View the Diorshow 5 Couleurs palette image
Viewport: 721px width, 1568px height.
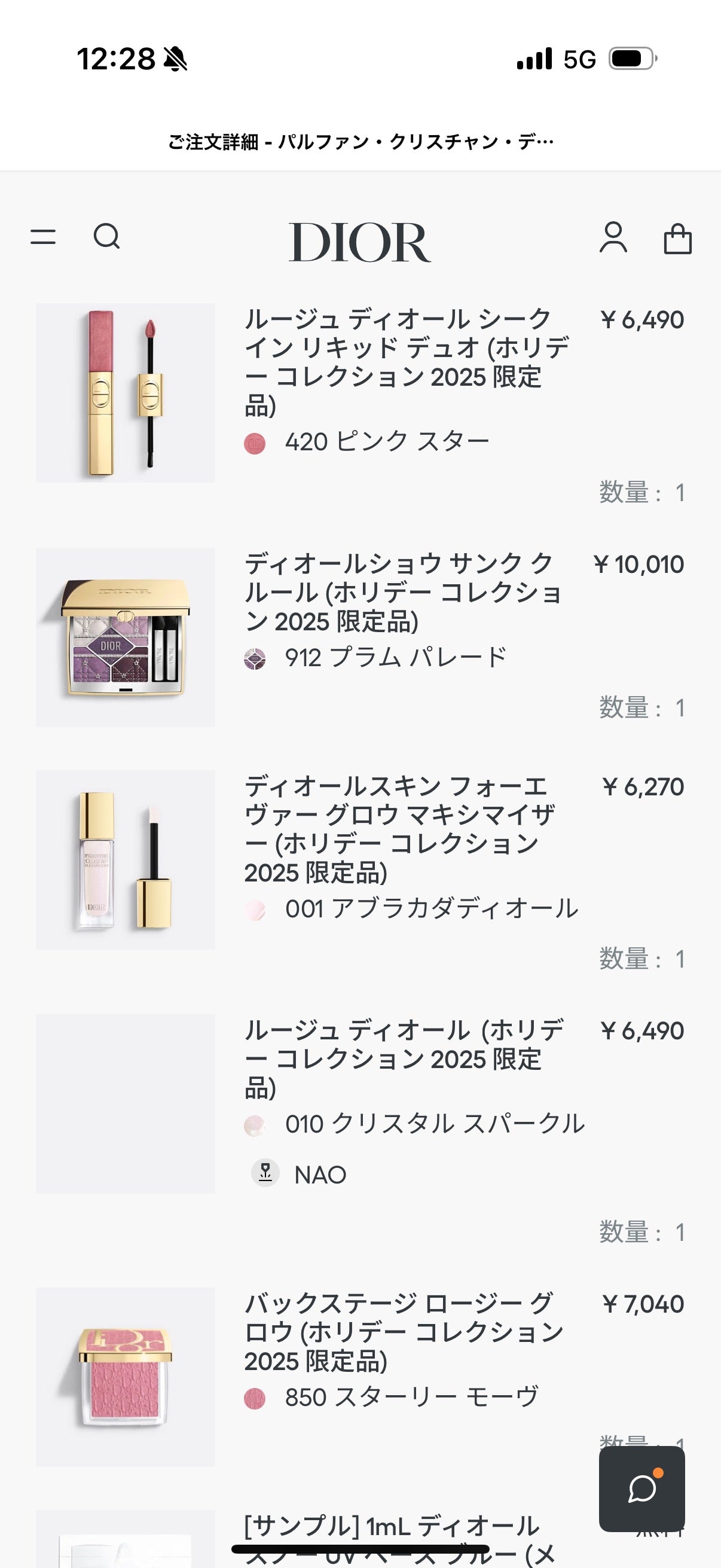click(126, 637)
